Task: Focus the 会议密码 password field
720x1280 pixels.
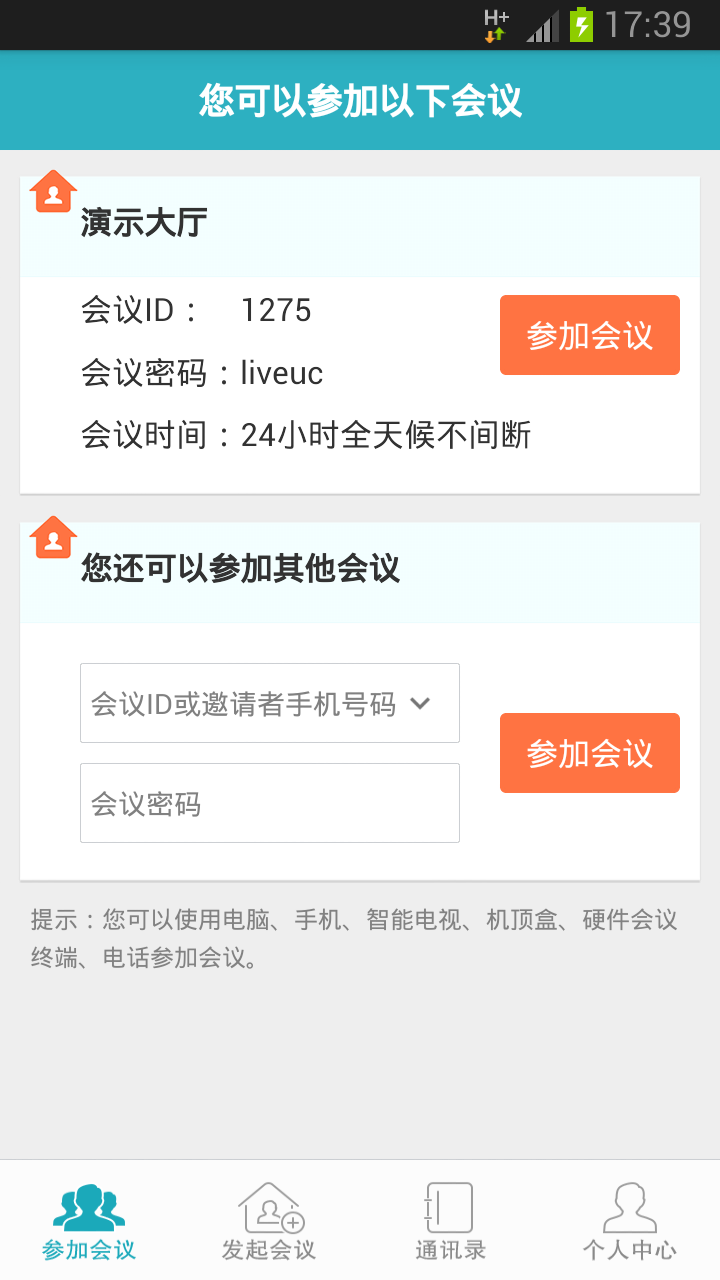Action: click(x=269, y=803)
